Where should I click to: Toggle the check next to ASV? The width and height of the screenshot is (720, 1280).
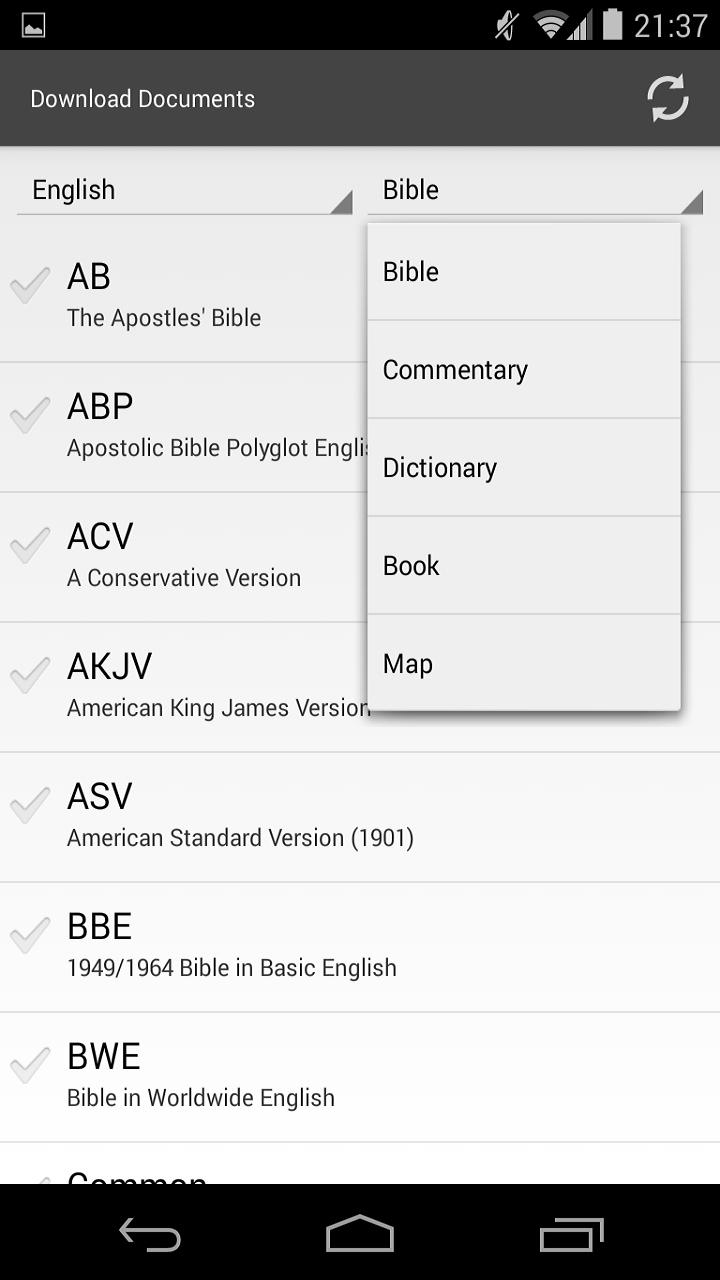click(x=29, y=805)
